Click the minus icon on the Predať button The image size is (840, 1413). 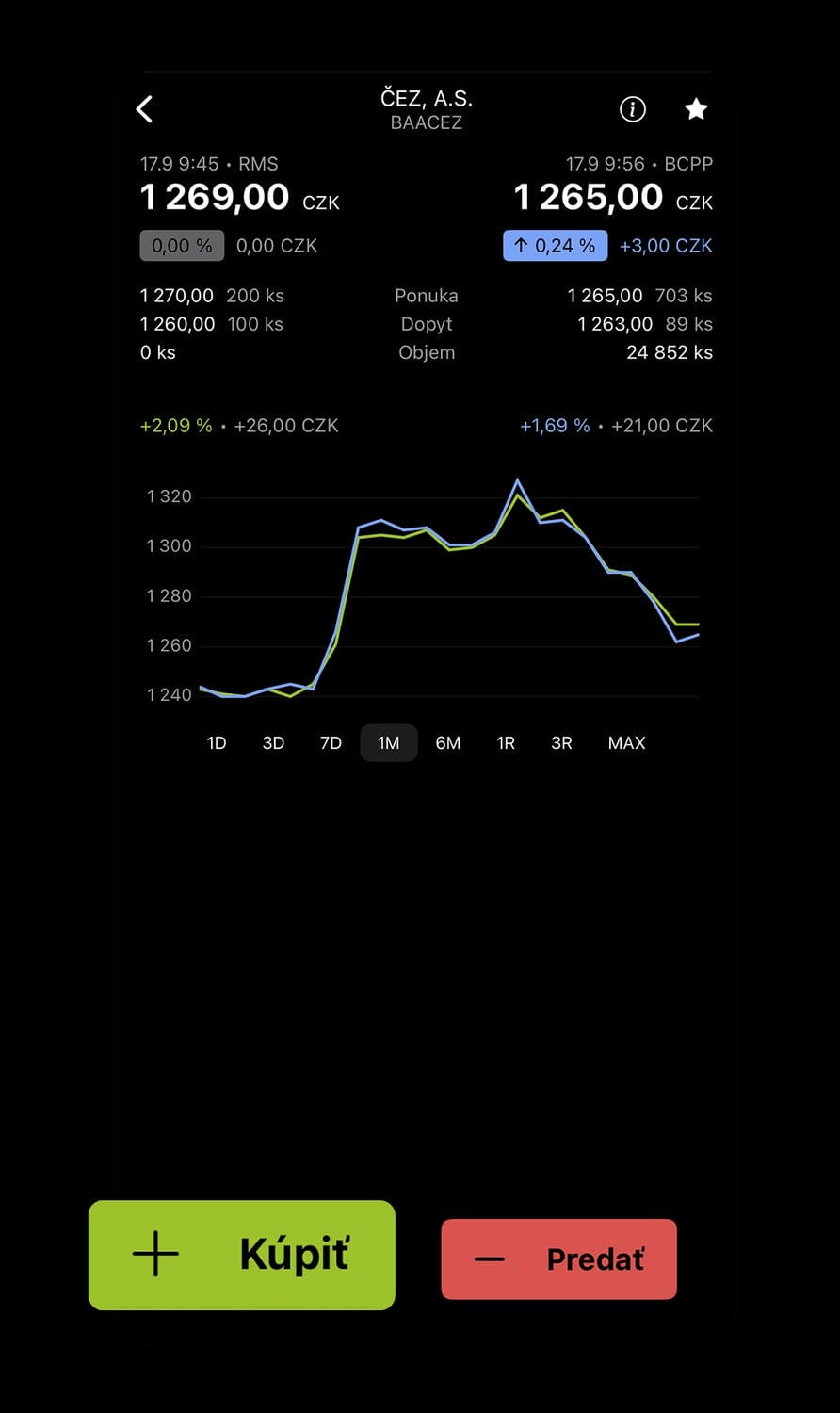tap(490, 1259)
